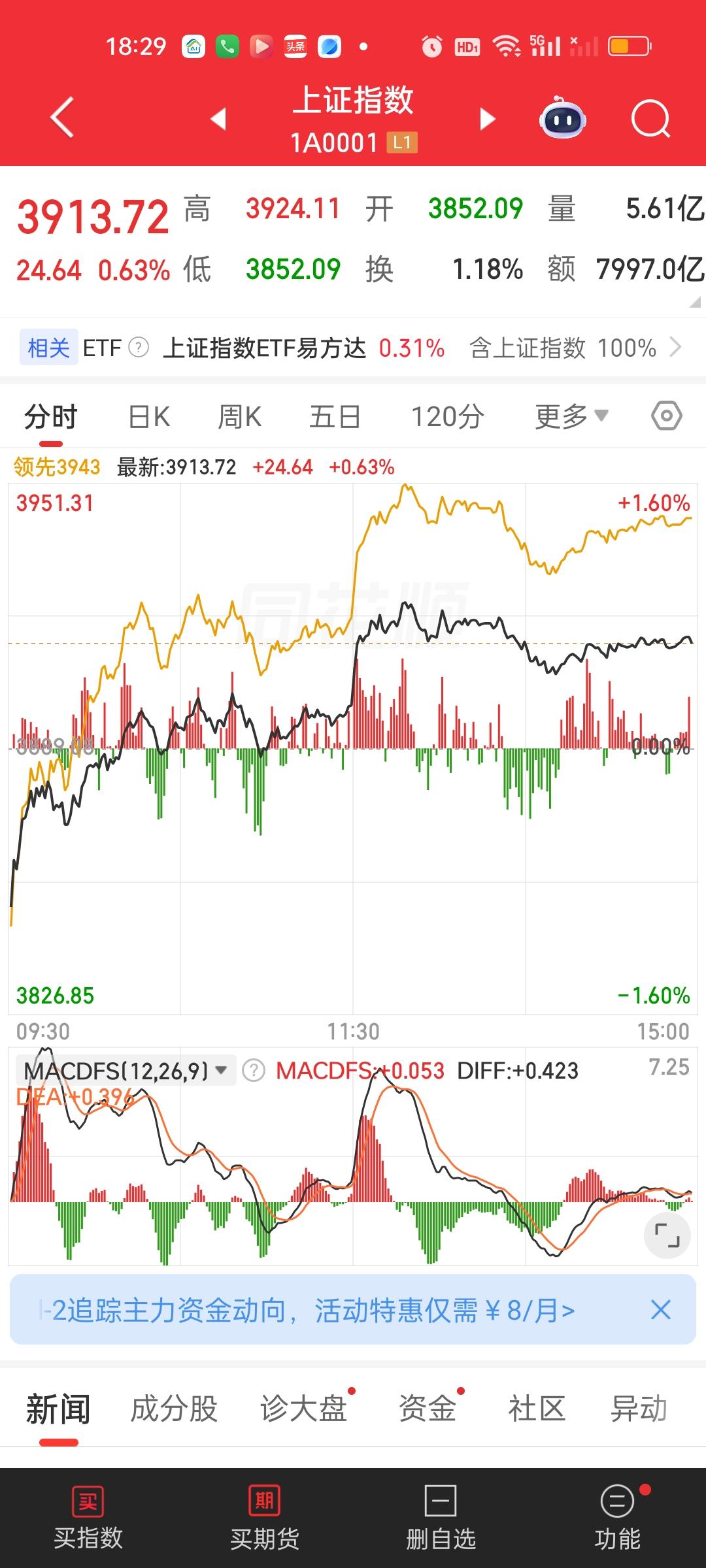
Task: Switch to the 周K chart tab
Action: tap(239, 416)
